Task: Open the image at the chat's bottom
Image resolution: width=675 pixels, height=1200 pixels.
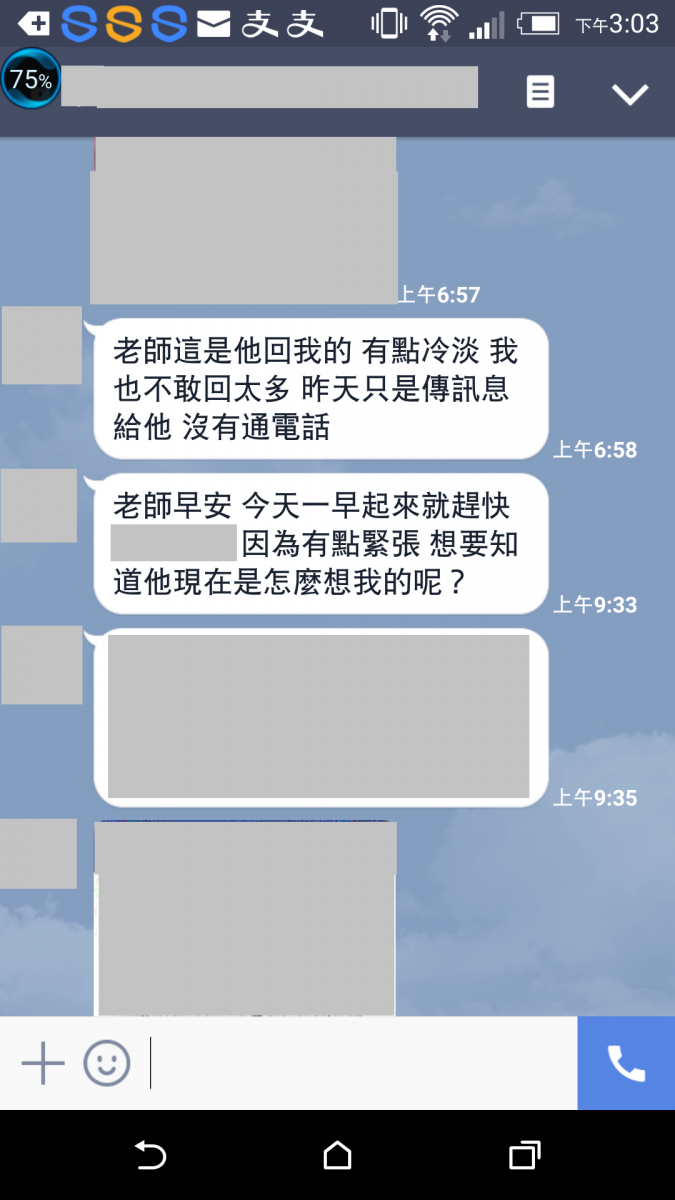Action: point(246,920)
